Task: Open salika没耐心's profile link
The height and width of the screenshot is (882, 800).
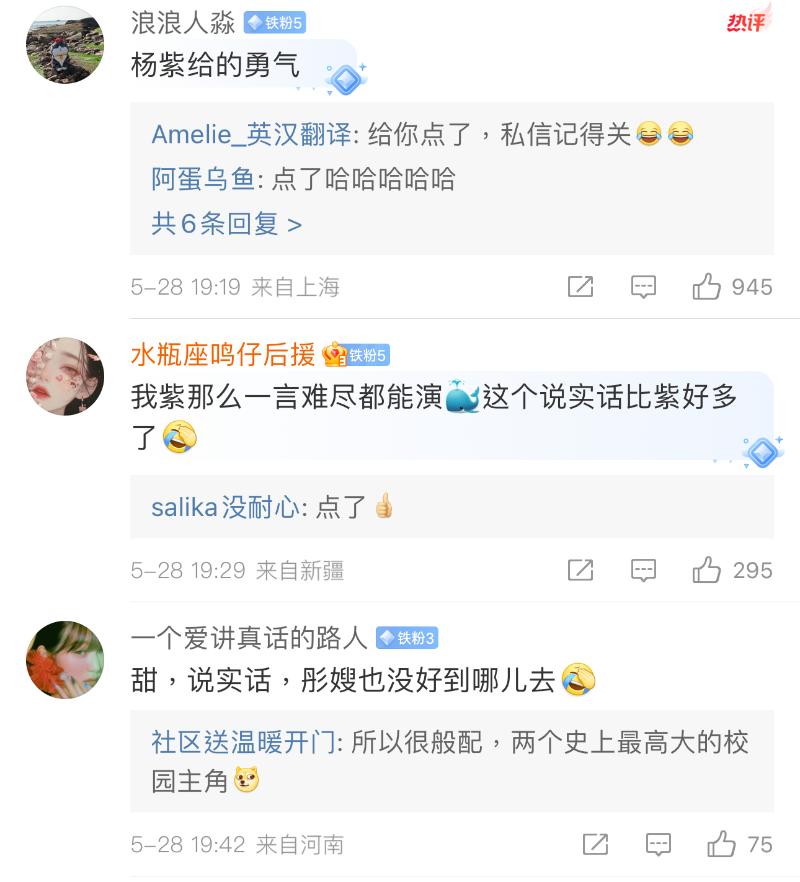Action: click(225, 507)
